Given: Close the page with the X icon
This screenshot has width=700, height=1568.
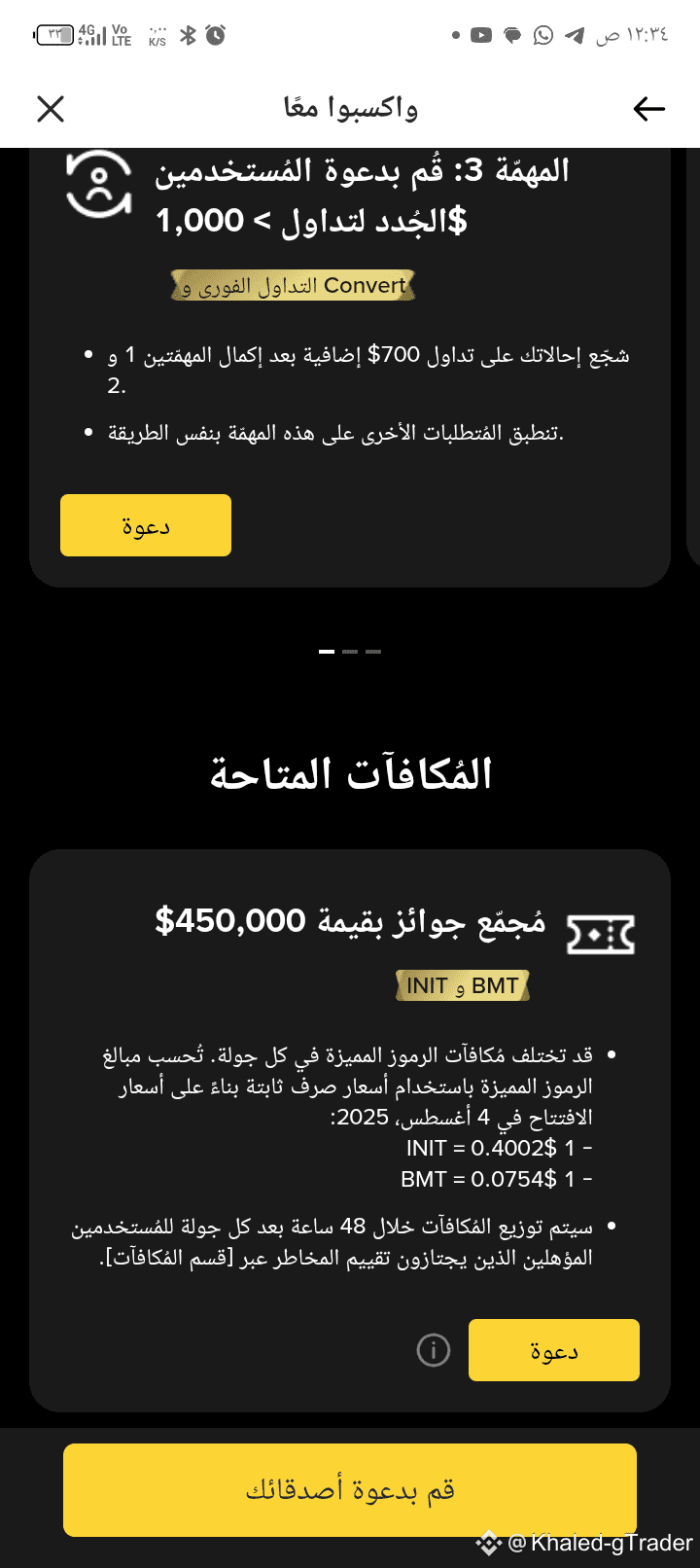Looking at the screenshot, I should tap(51, 109).
